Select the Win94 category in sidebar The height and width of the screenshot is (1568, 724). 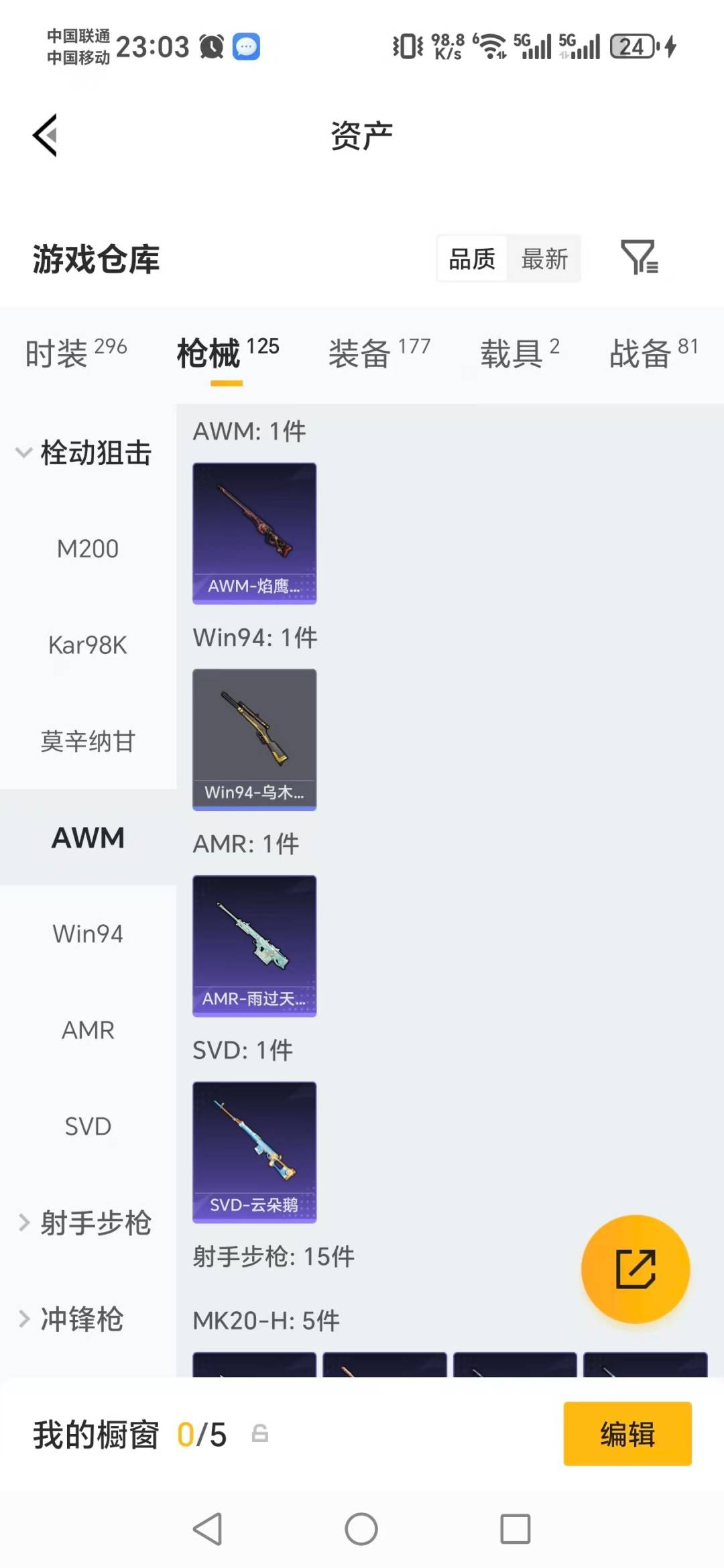click(87, 934)
